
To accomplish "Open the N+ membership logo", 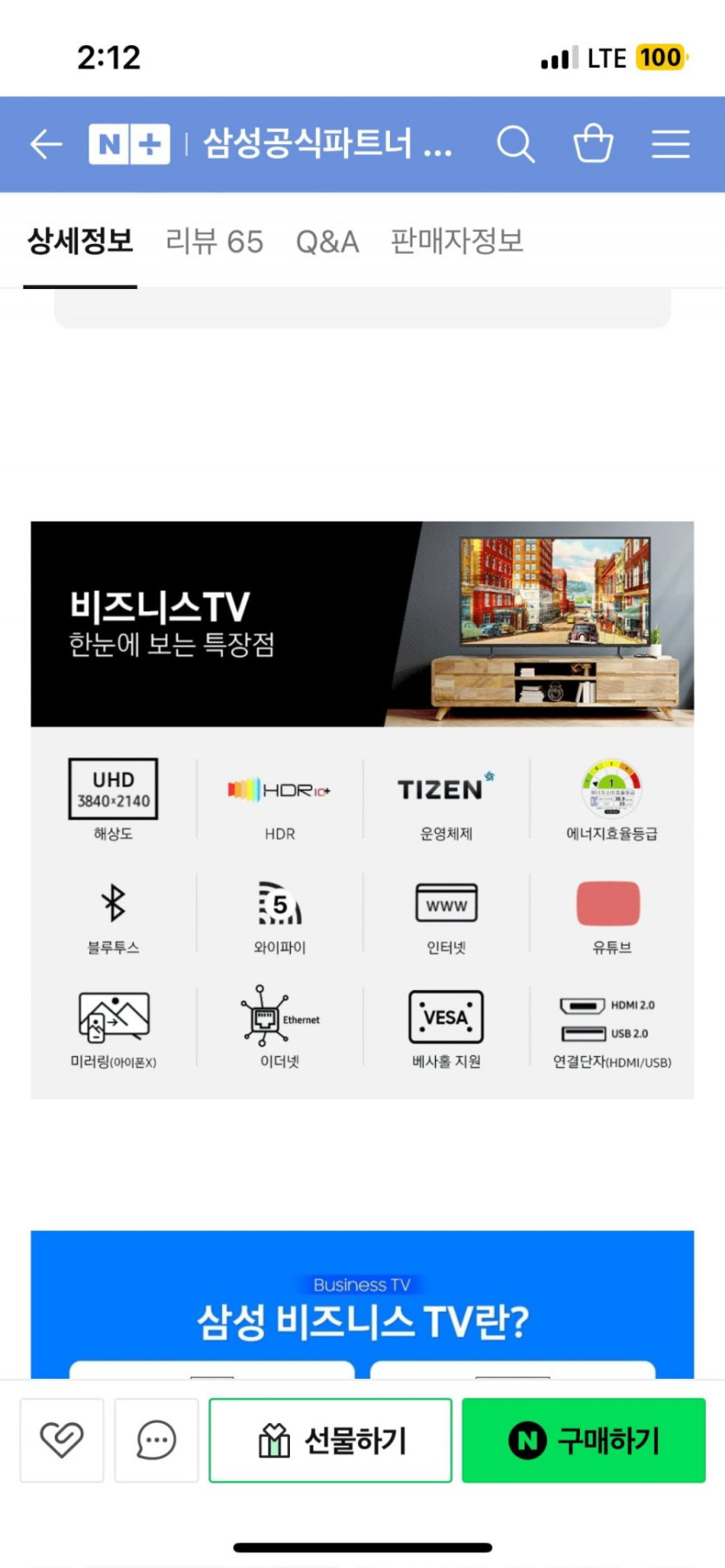I will pos(129,144).
